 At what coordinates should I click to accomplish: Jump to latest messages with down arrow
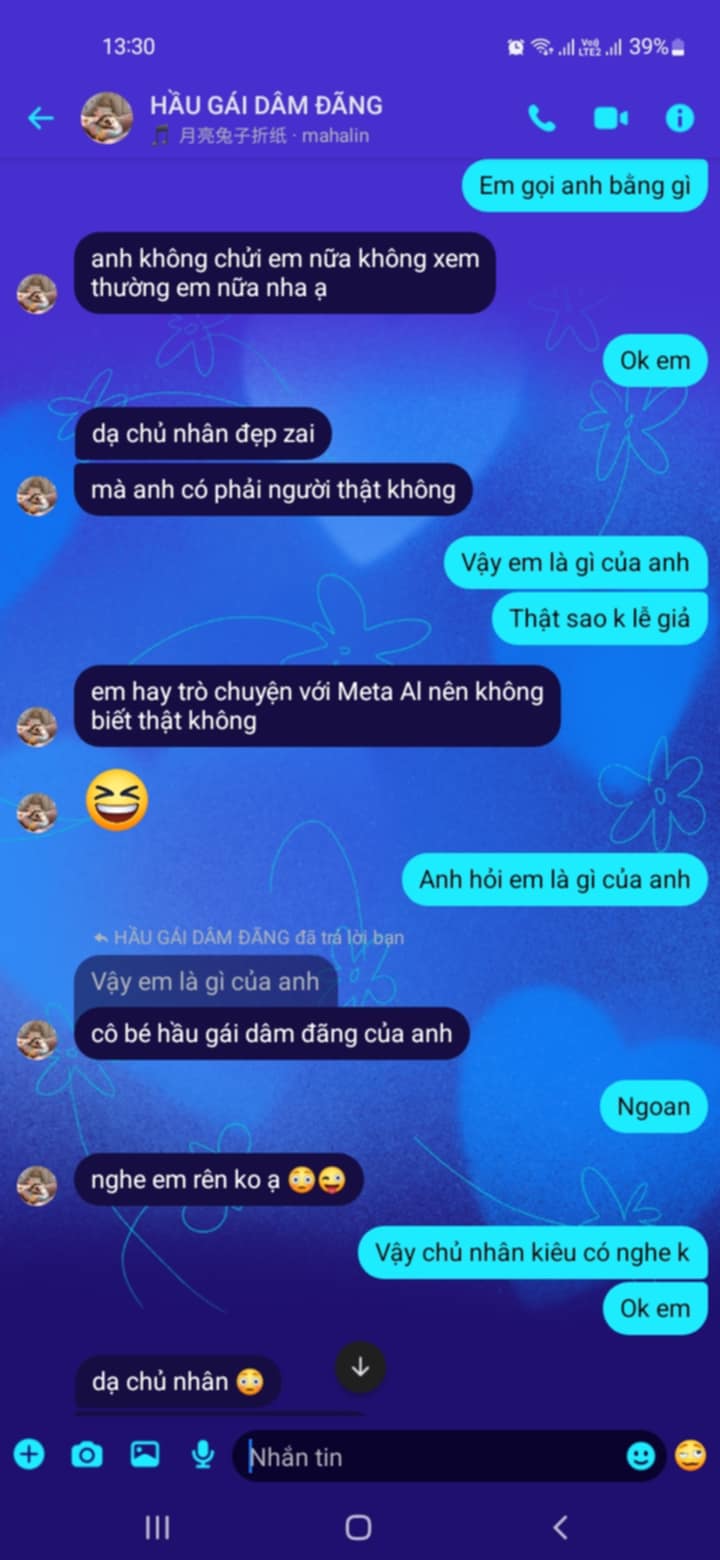coord(360,1367)
